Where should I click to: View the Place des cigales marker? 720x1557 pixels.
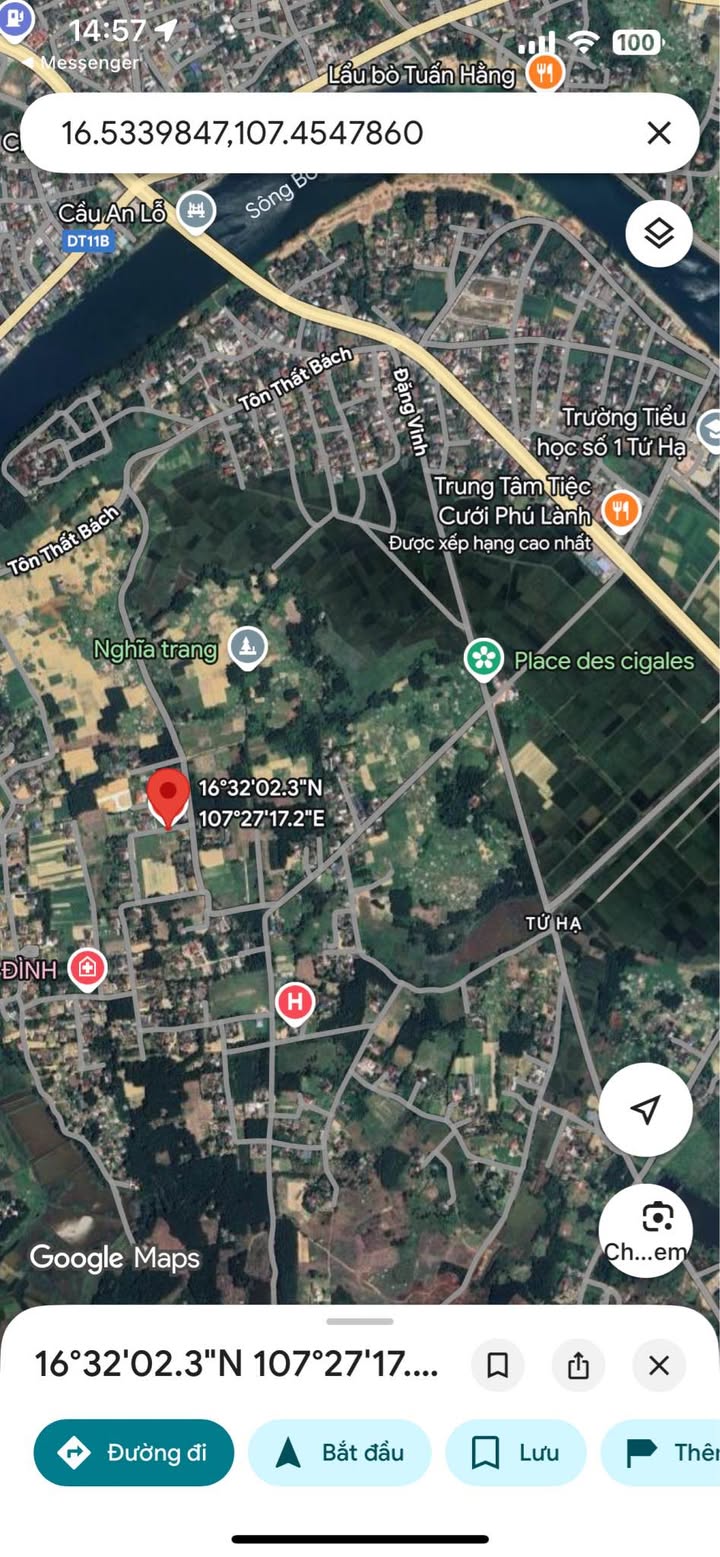[484, 658]
